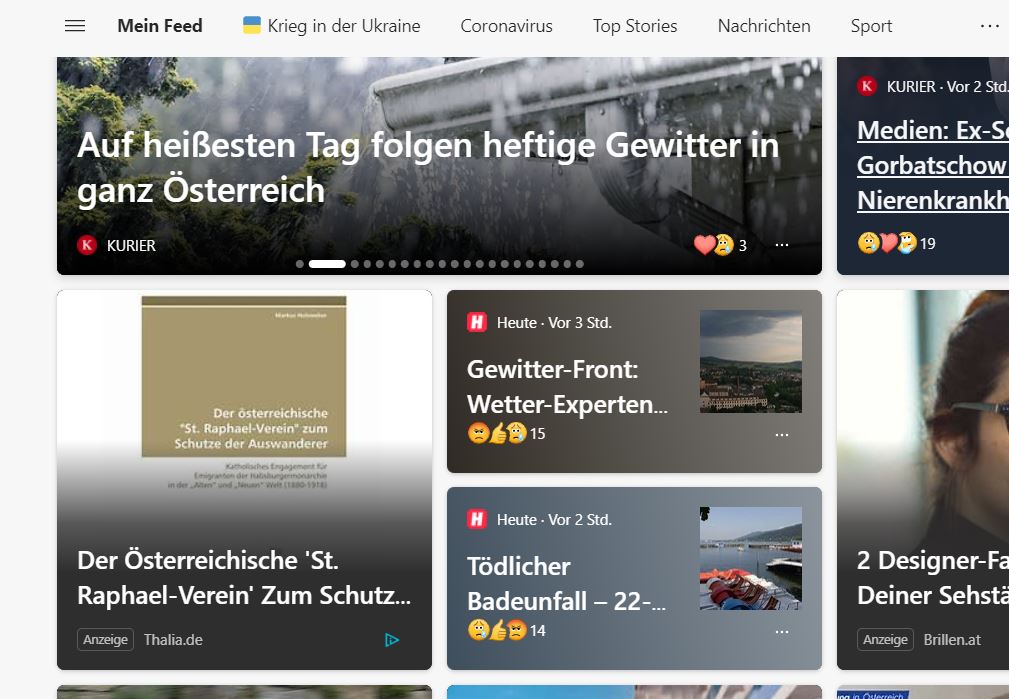Open options for the Tödlicher Badeunfall card
Screen dimensions: 1009x699
pos(782,632)
